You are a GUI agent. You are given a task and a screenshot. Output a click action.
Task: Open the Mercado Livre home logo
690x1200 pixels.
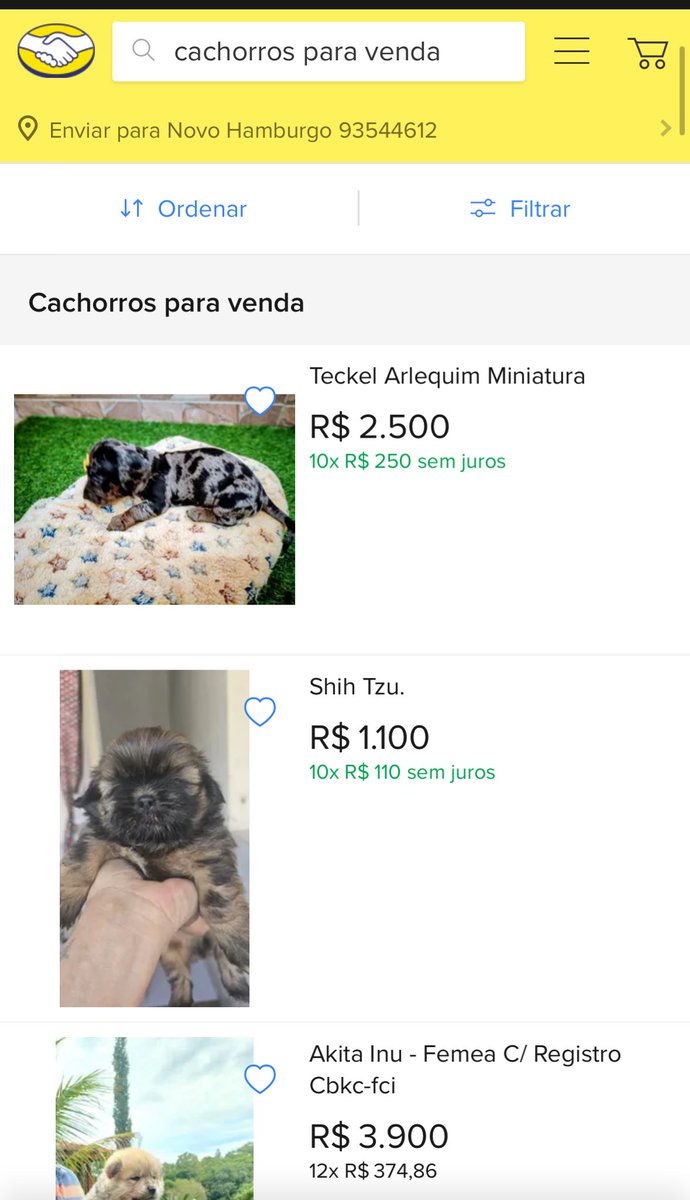click(56, 51)
